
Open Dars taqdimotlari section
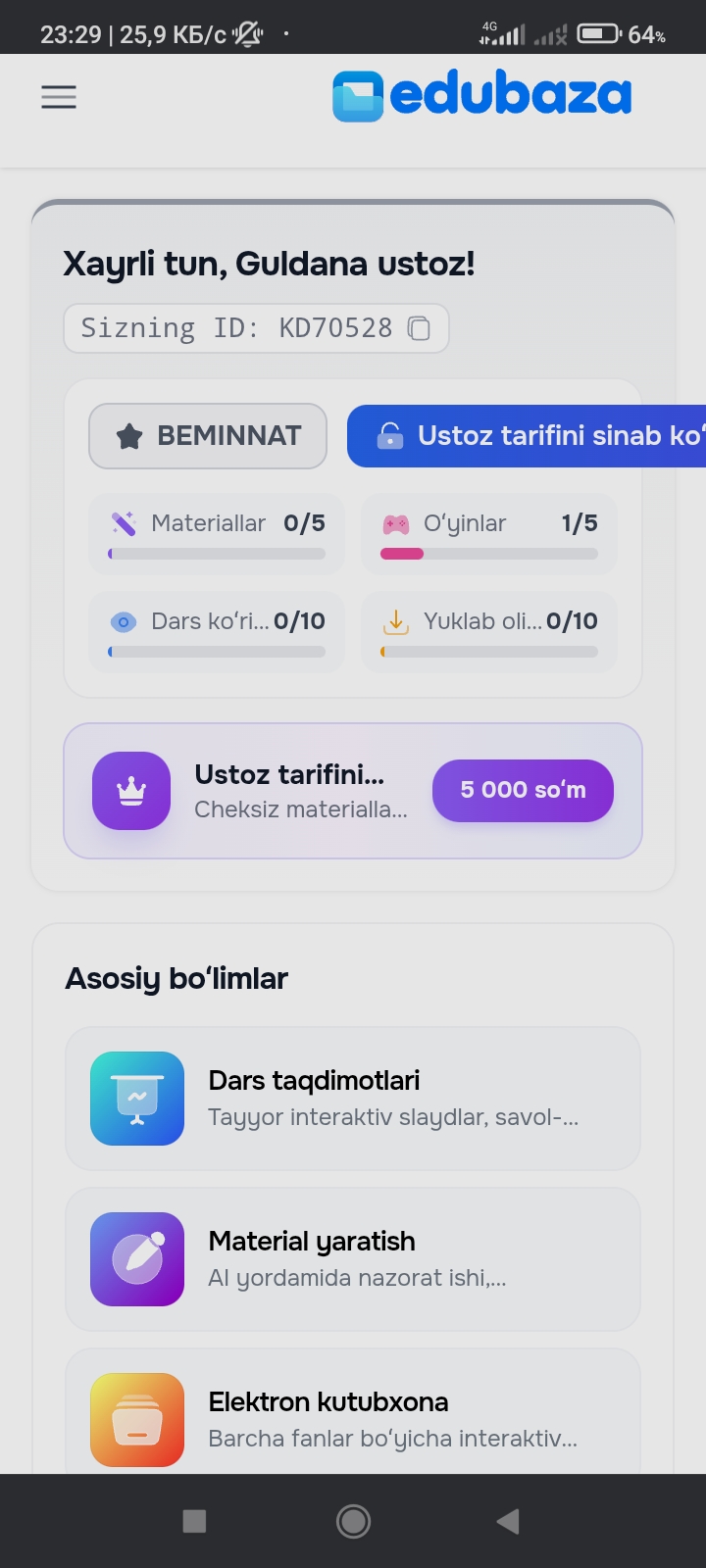pos(353,1099)
